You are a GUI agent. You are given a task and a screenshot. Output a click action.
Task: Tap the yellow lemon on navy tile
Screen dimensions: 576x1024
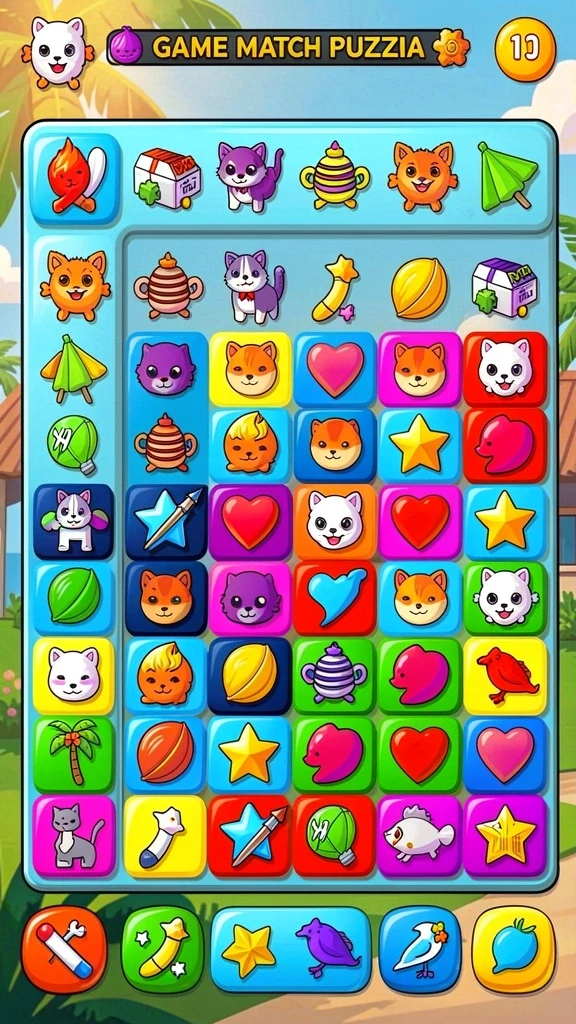click(249, 676)
